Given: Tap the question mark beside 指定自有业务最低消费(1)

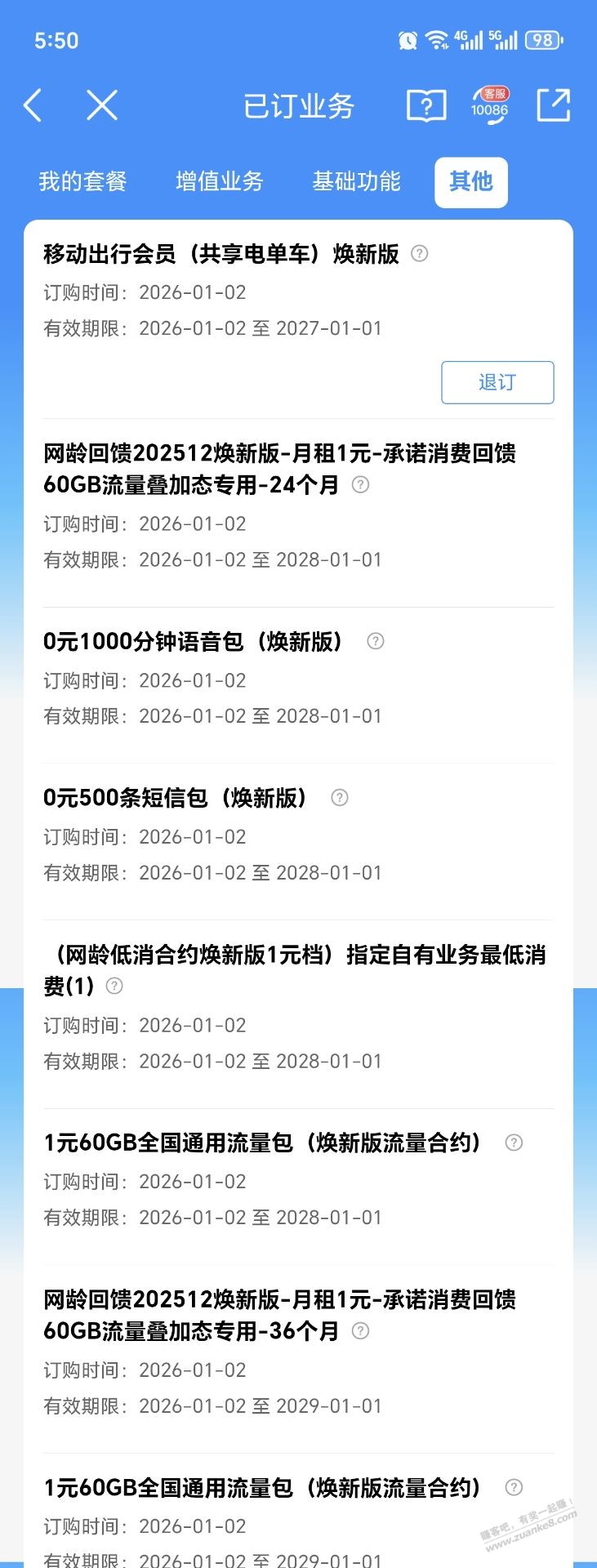Looking at the screenshot, I should click(115, 987).
